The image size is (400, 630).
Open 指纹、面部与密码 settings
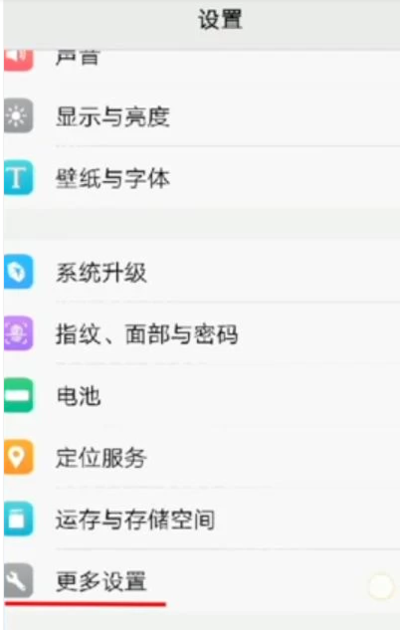202,333
